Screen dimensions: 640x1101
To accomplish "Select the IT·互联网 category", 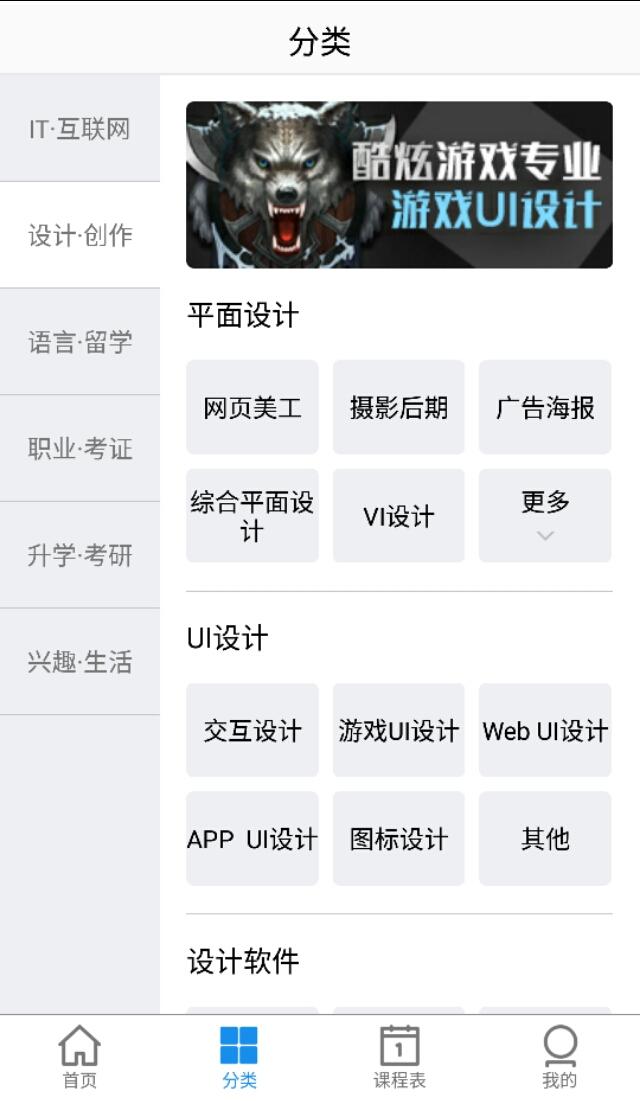I will click(x=80, y=128).
